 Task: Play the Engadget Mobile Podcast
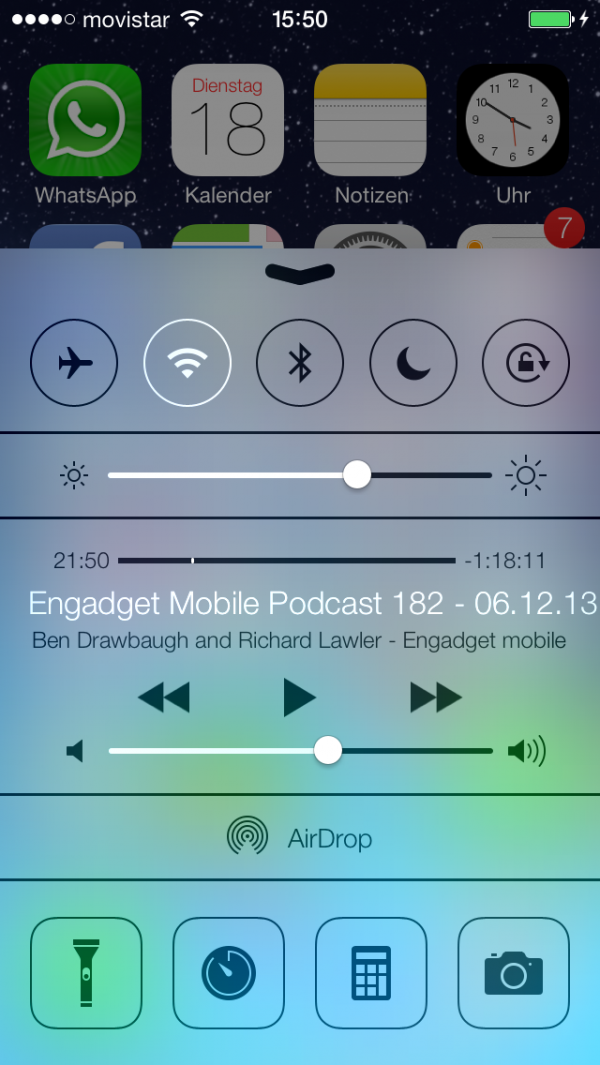coord(299,697)
